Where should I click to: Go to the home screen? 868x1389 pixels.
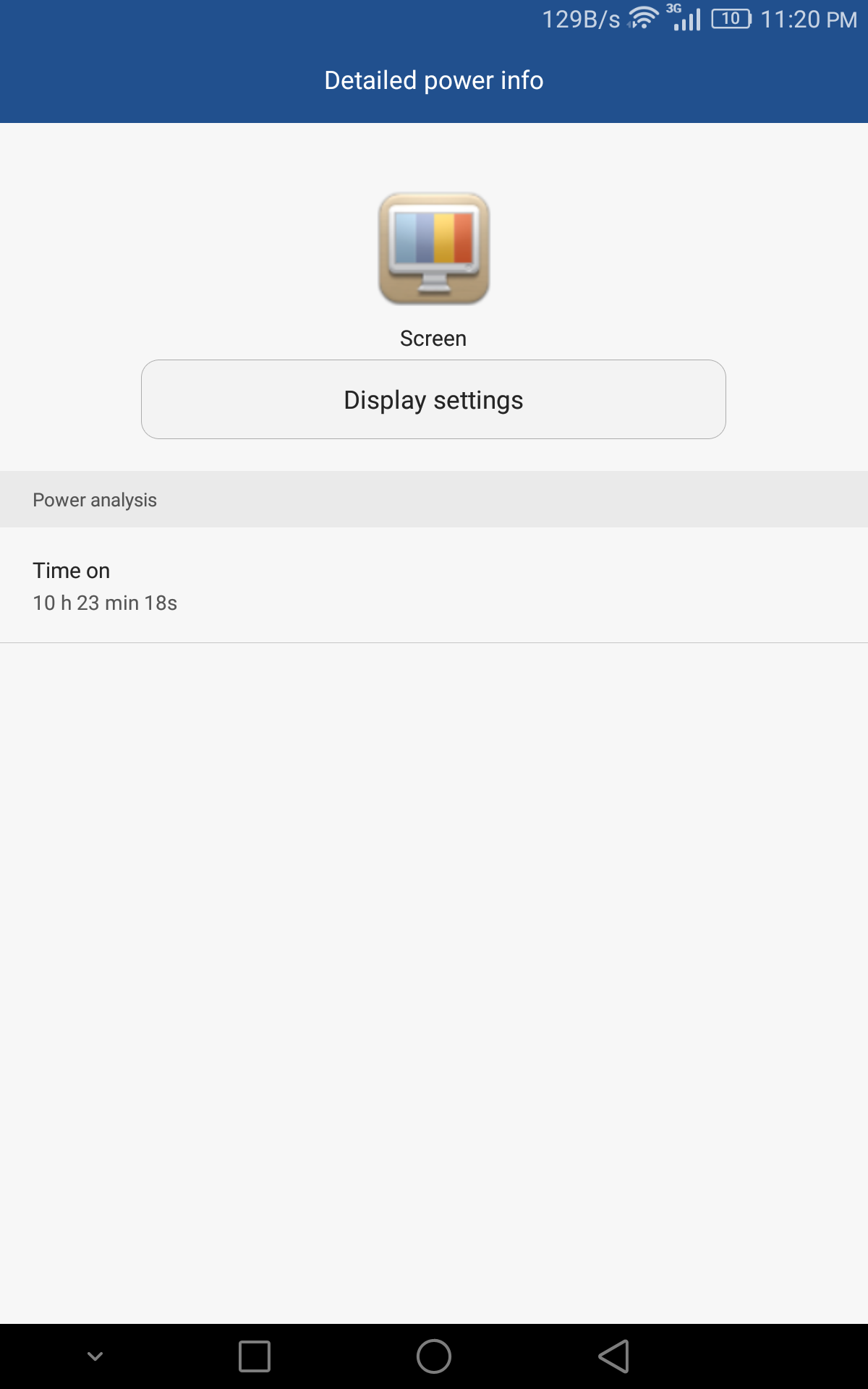(434, 1356)
